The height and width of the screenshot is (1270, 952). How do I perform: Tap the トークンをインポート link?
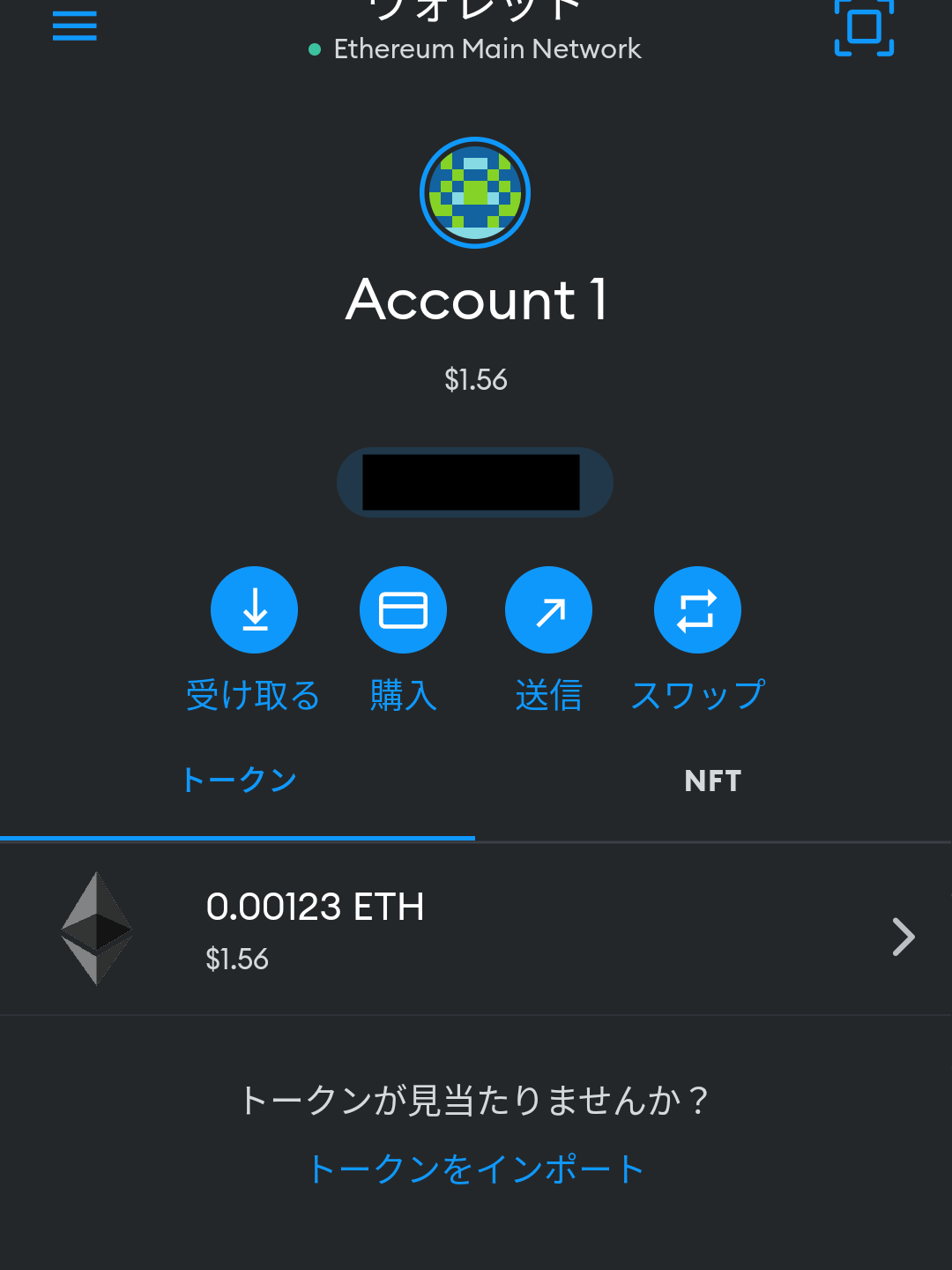tap(476, 1169)
